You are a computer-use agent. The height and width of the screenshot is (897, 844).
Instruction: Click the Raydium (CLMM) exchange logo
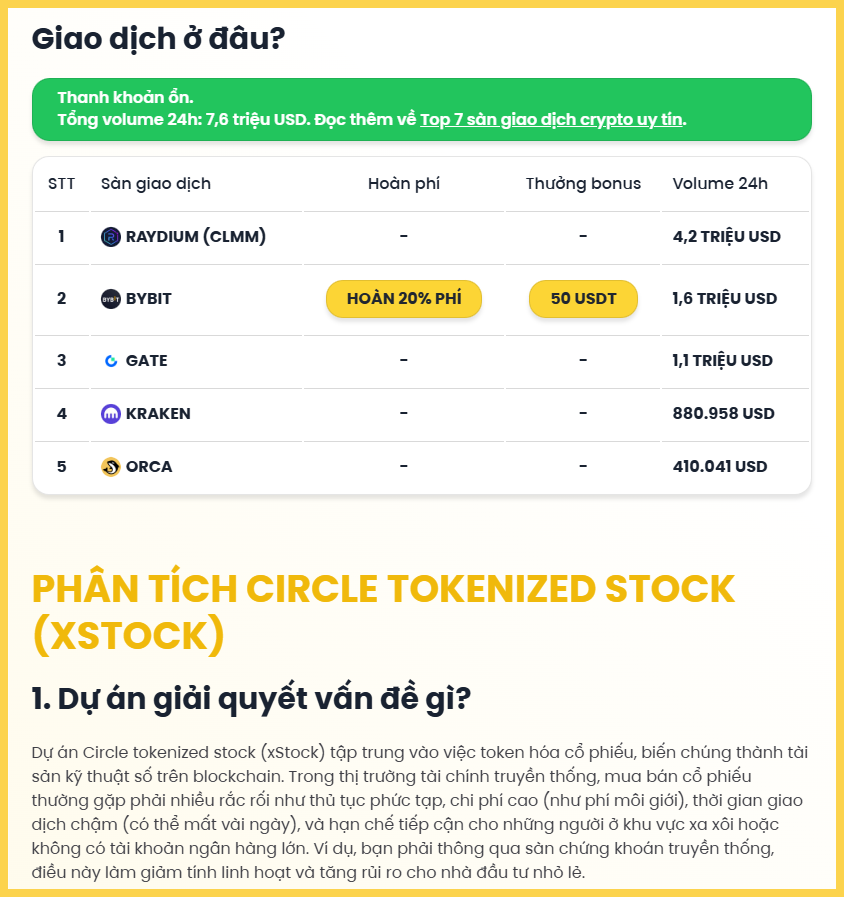[112, 237]
